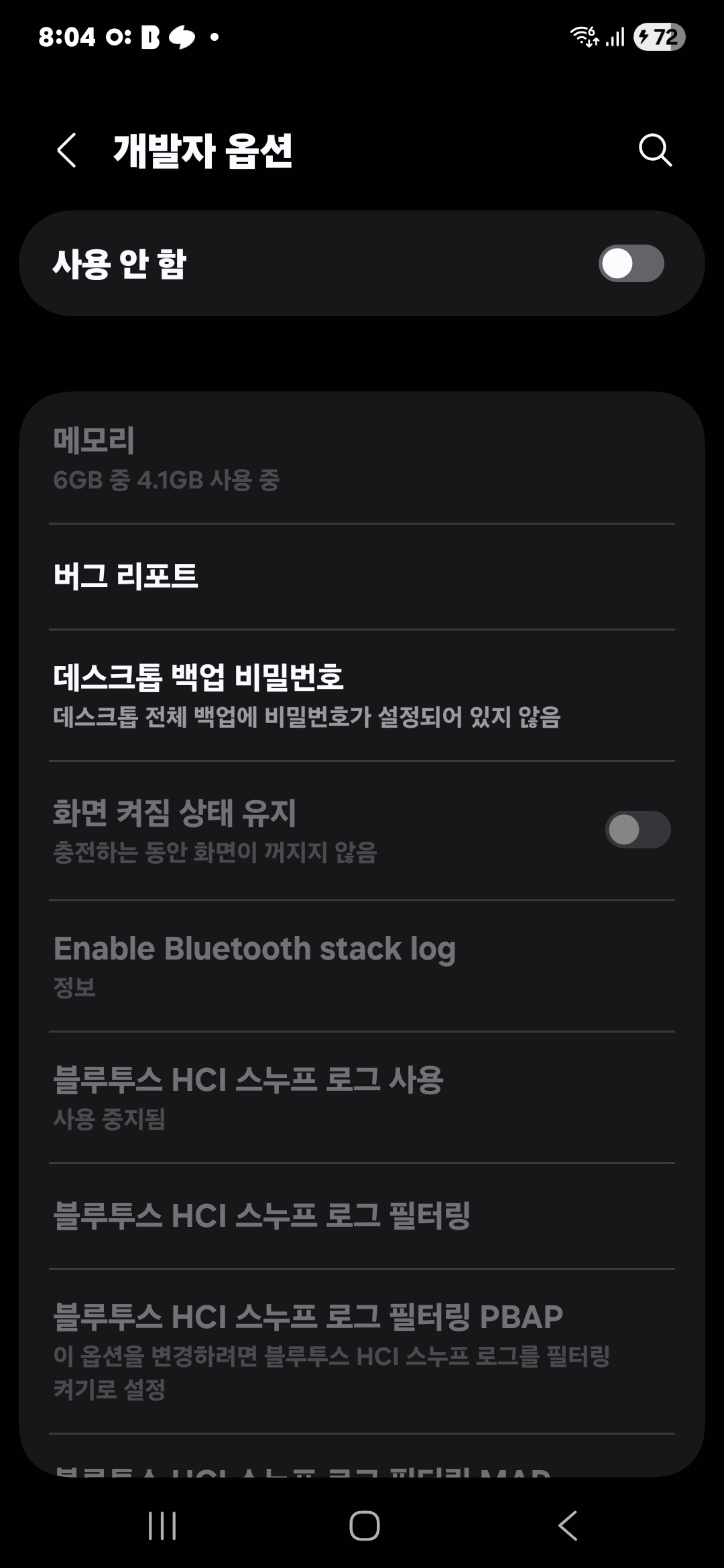Tap the back arrow in the title bar
This screenshot has width=724, height=1568.
point(66,151)
